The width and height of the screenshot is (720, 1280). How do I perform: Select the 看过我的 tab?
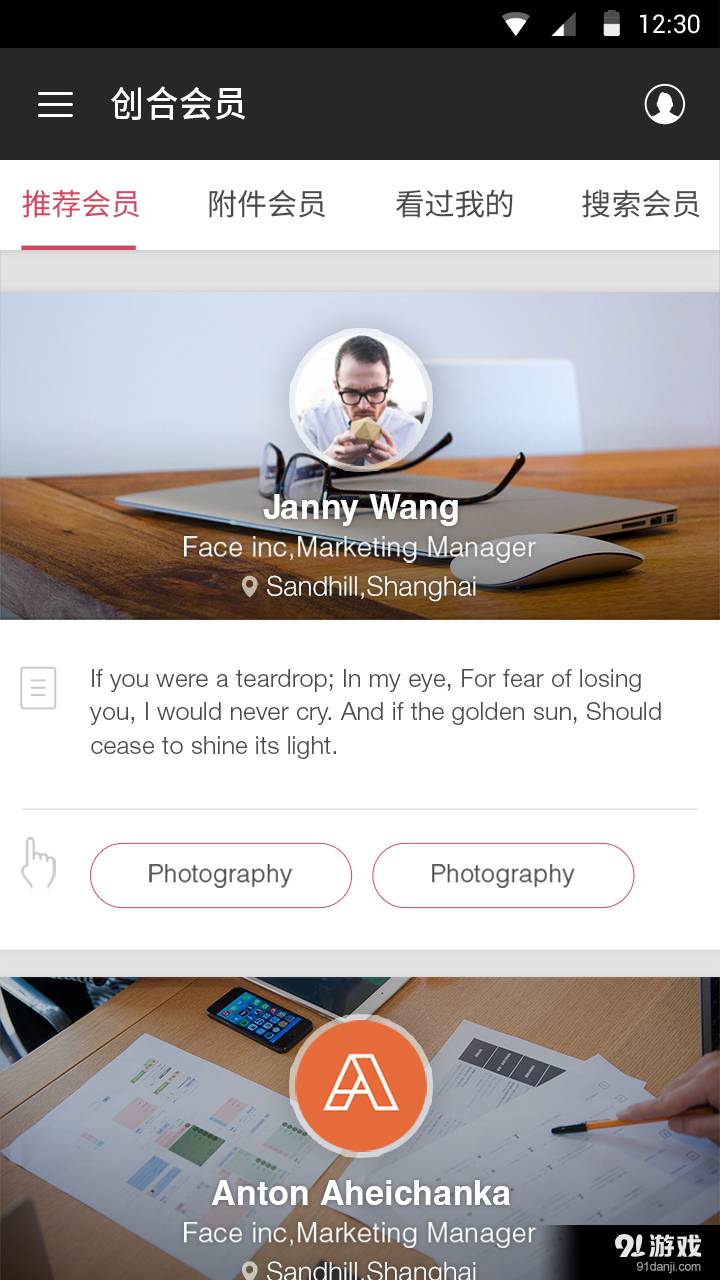[x=454, y=205]
